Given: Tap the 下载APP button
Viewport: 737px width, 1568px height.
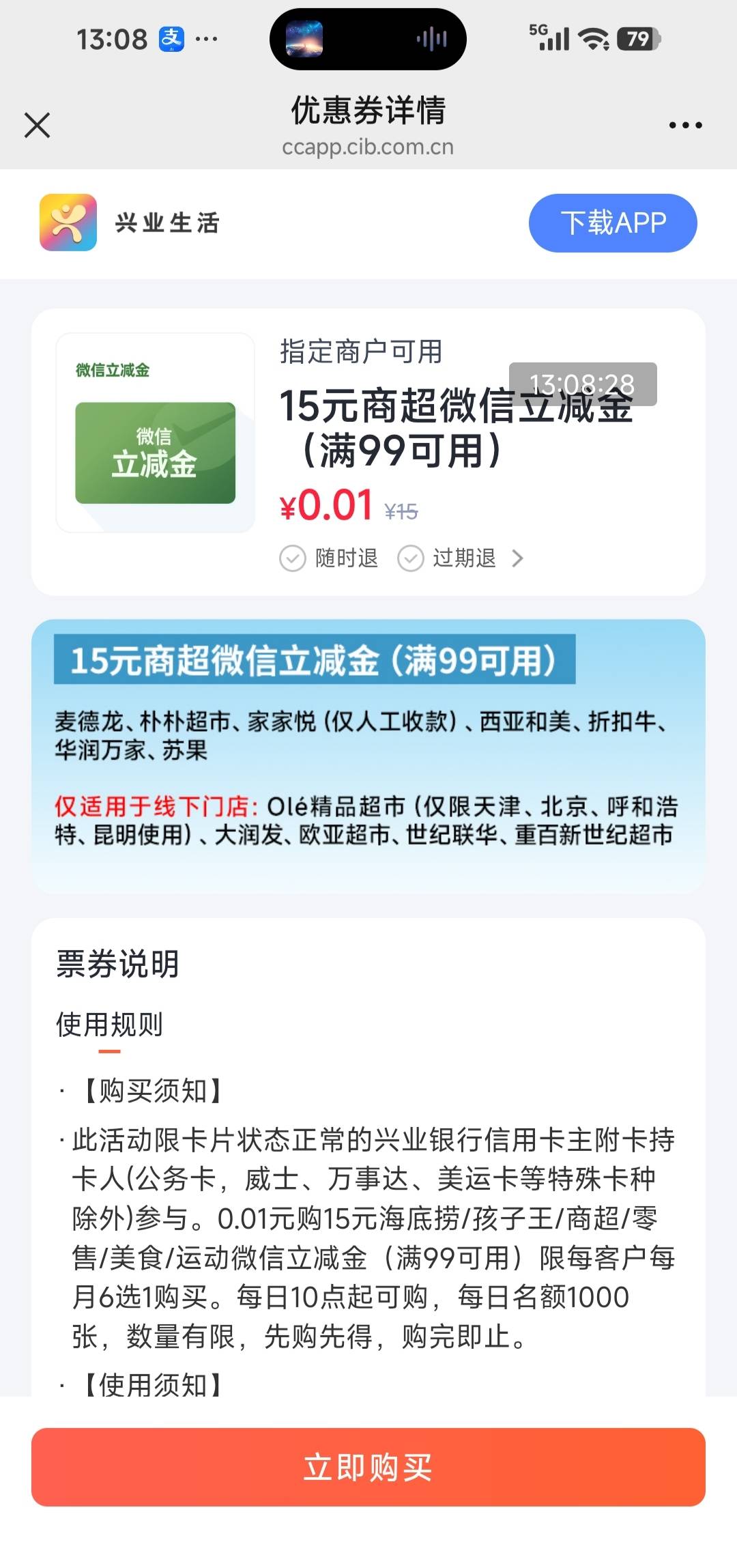Looking at the screenshot, I should coord(613,223).
